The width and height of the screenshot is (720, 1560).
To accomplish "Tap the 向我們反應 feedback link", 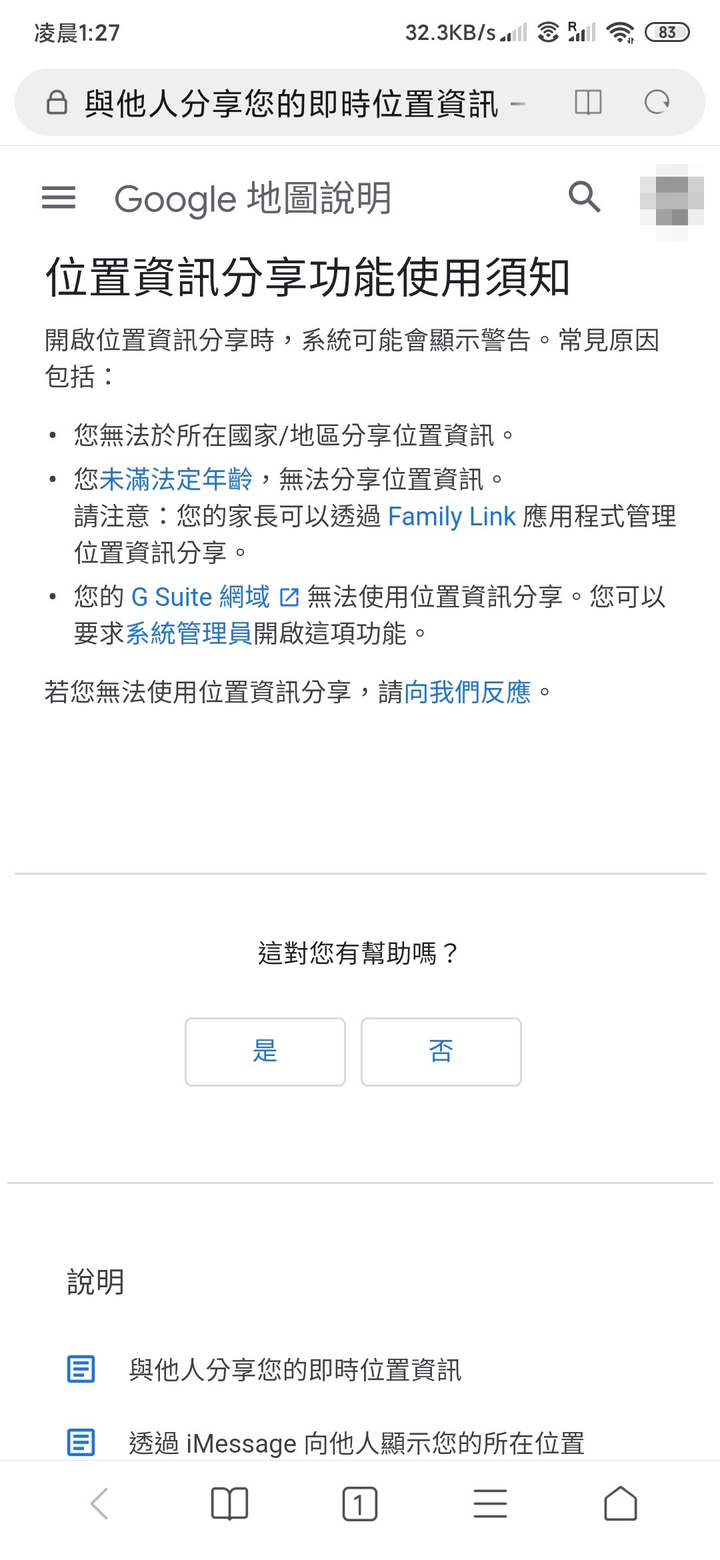I will [467, 692].
